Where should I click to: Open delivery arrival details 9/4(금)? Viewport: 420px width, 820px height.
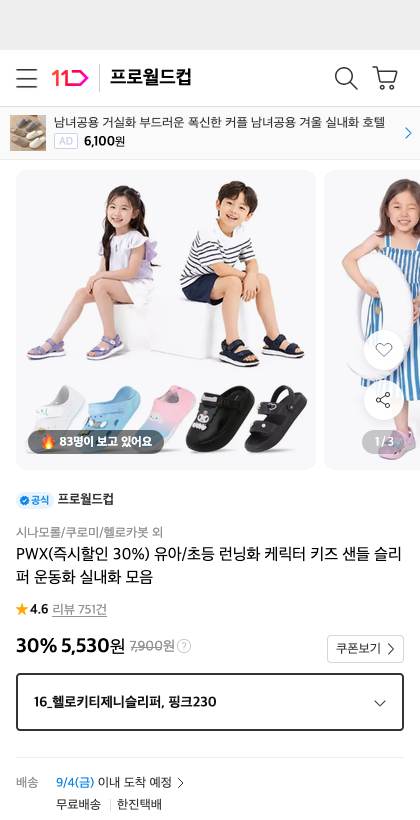[120, 782]
